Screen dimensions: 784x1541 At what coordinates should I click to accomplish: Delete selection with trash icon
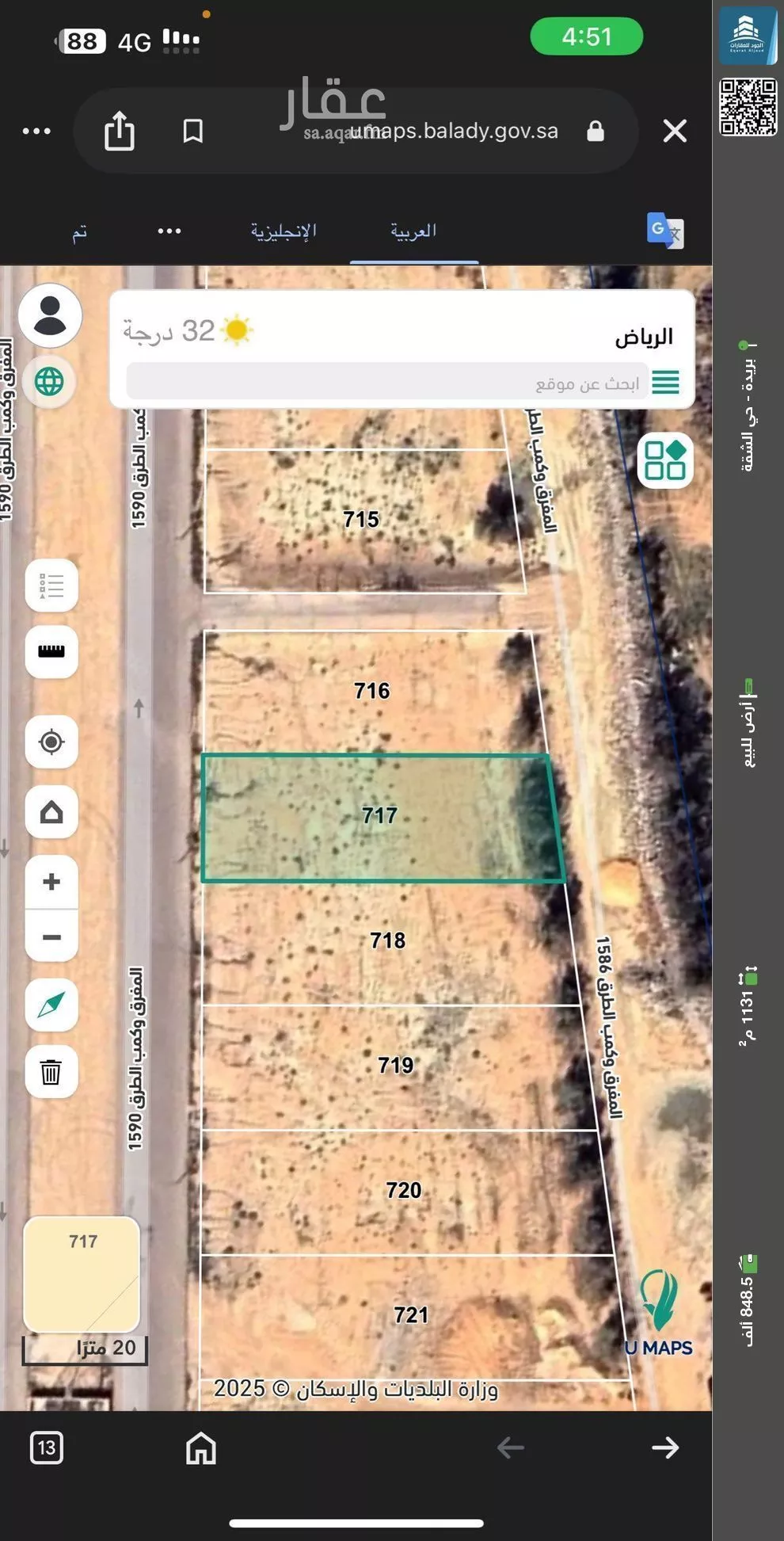pyautogui.click(x=51, y=1073)
